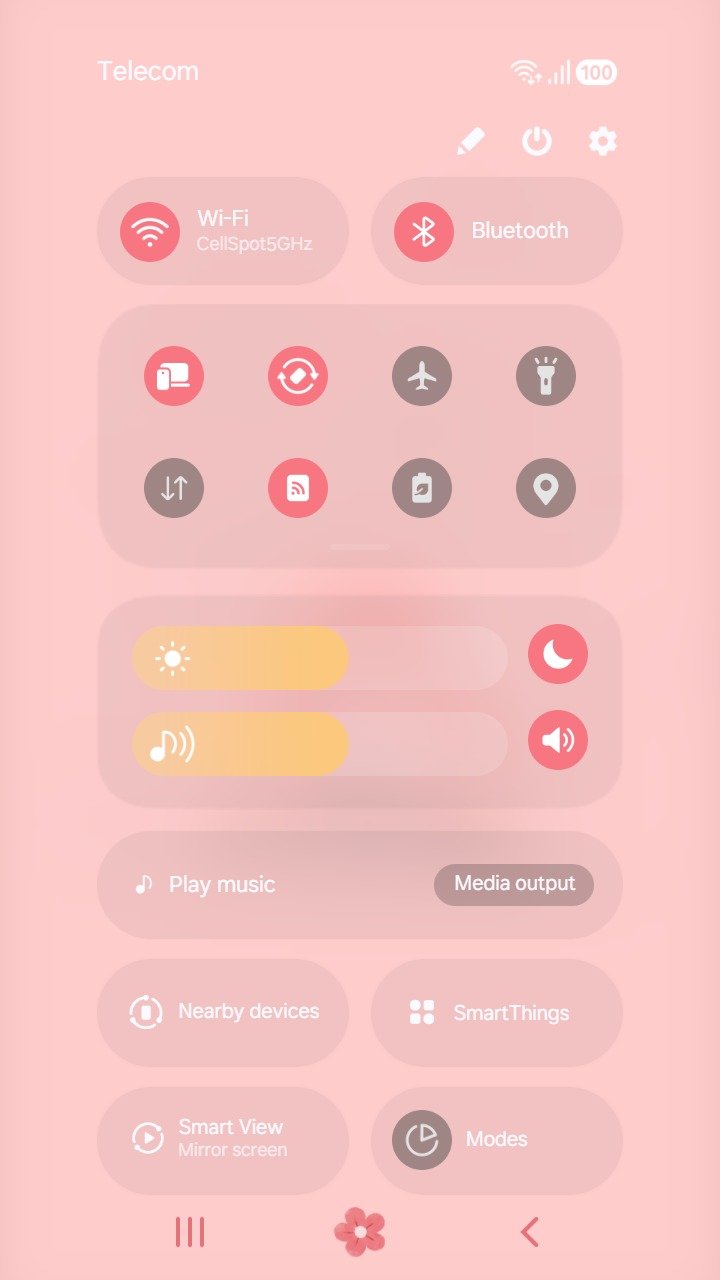The width and height of the screenshot is (720, 1280).
Task: Launch SmartThings panel
Action: tap(496, 1012)
